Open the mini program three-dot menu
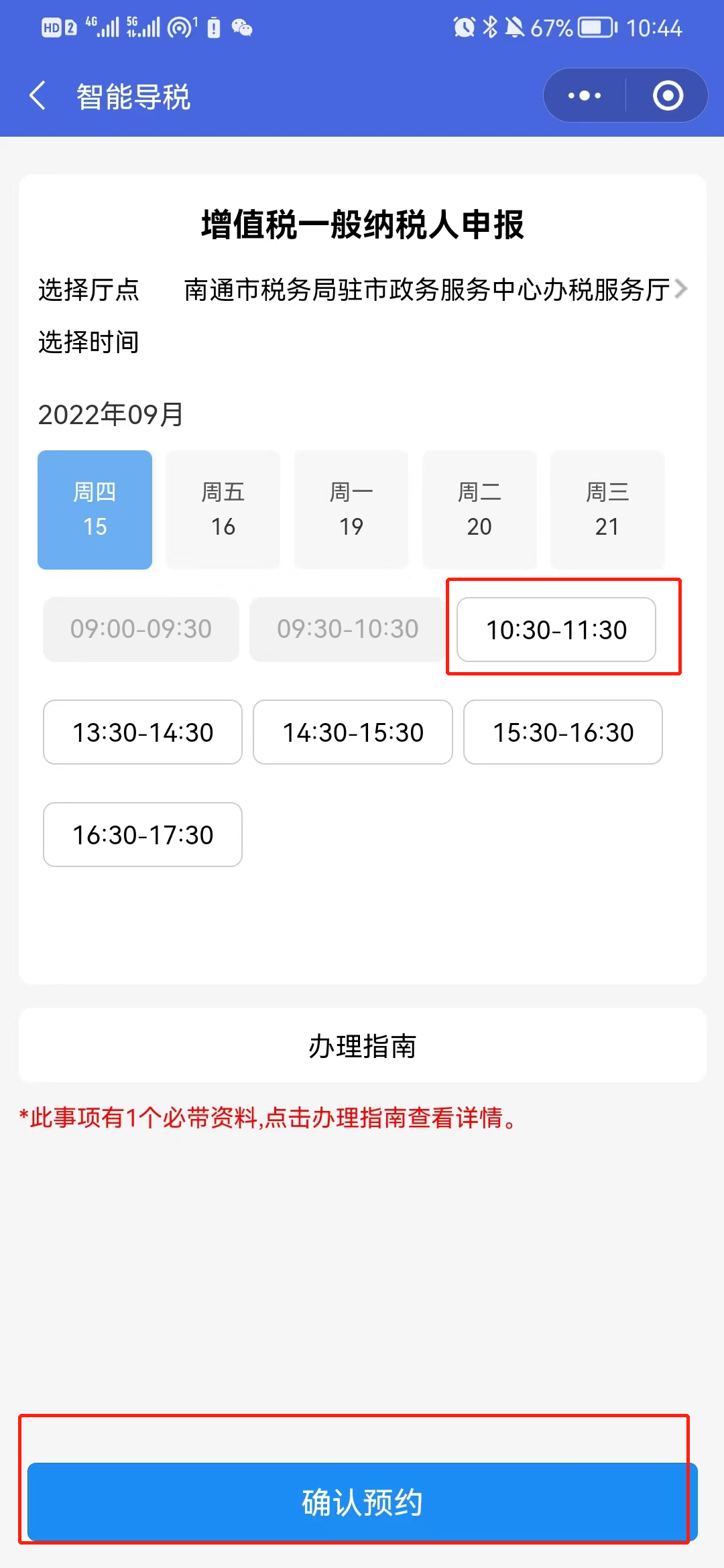 [584, 96]
